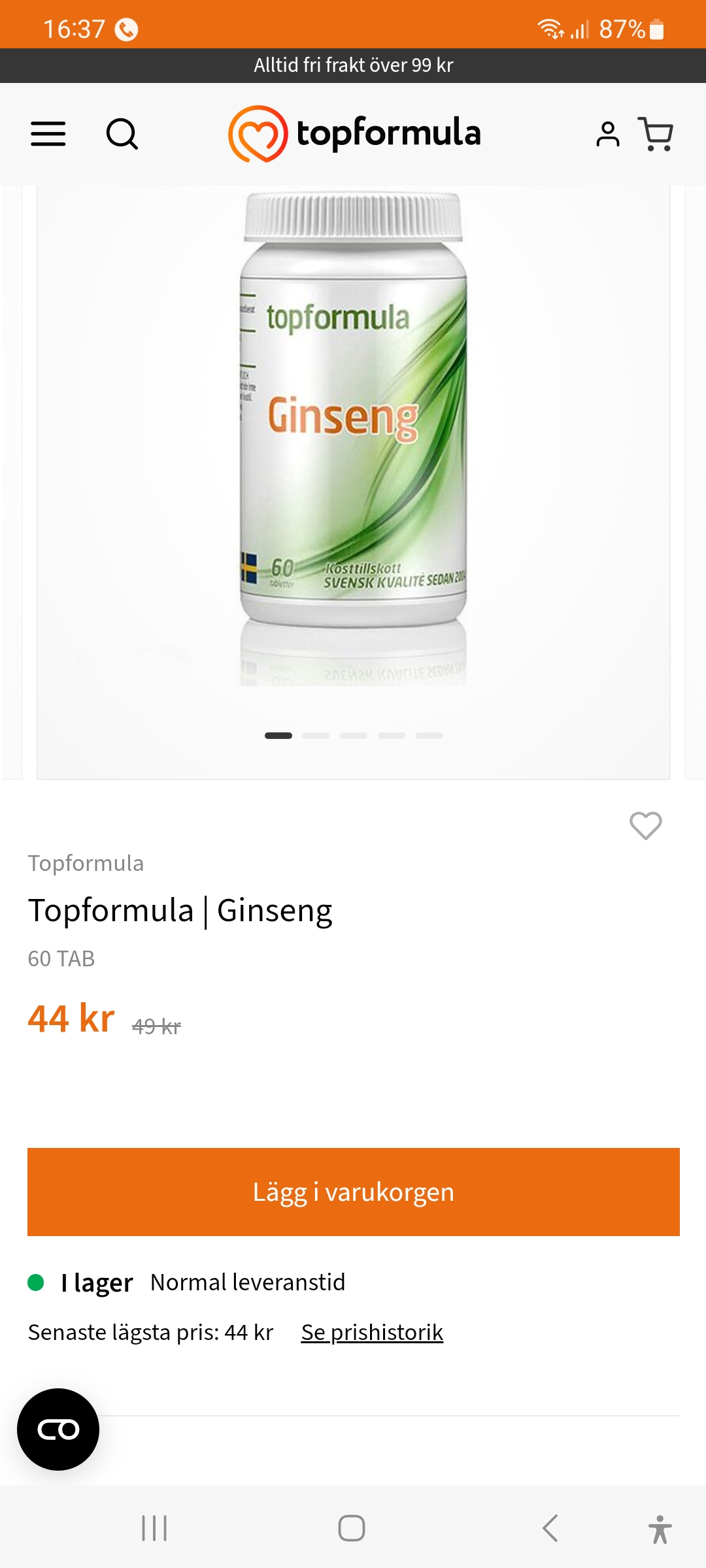Open the search icon
The image size is (706, 1568).
point(122,134)
